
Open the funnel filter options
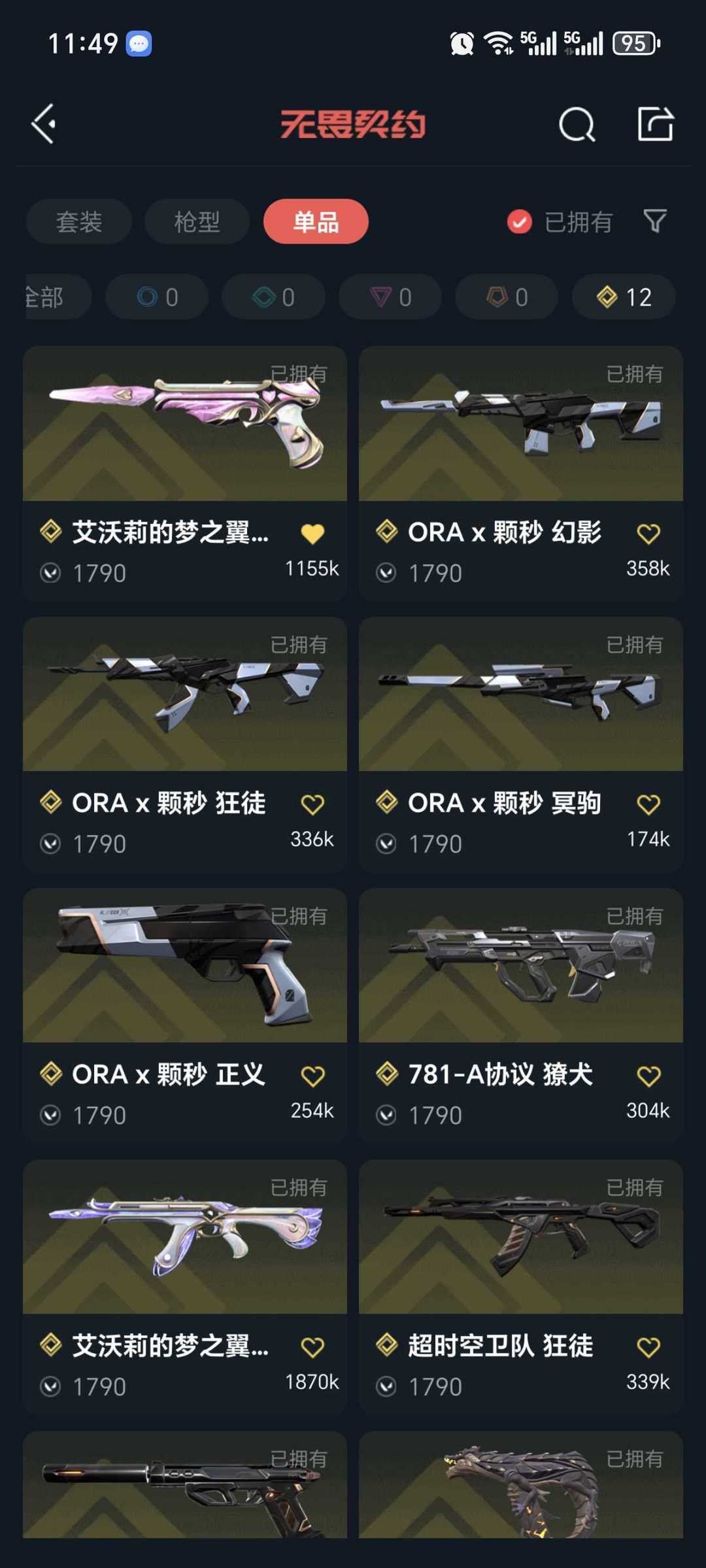point(655,222)
